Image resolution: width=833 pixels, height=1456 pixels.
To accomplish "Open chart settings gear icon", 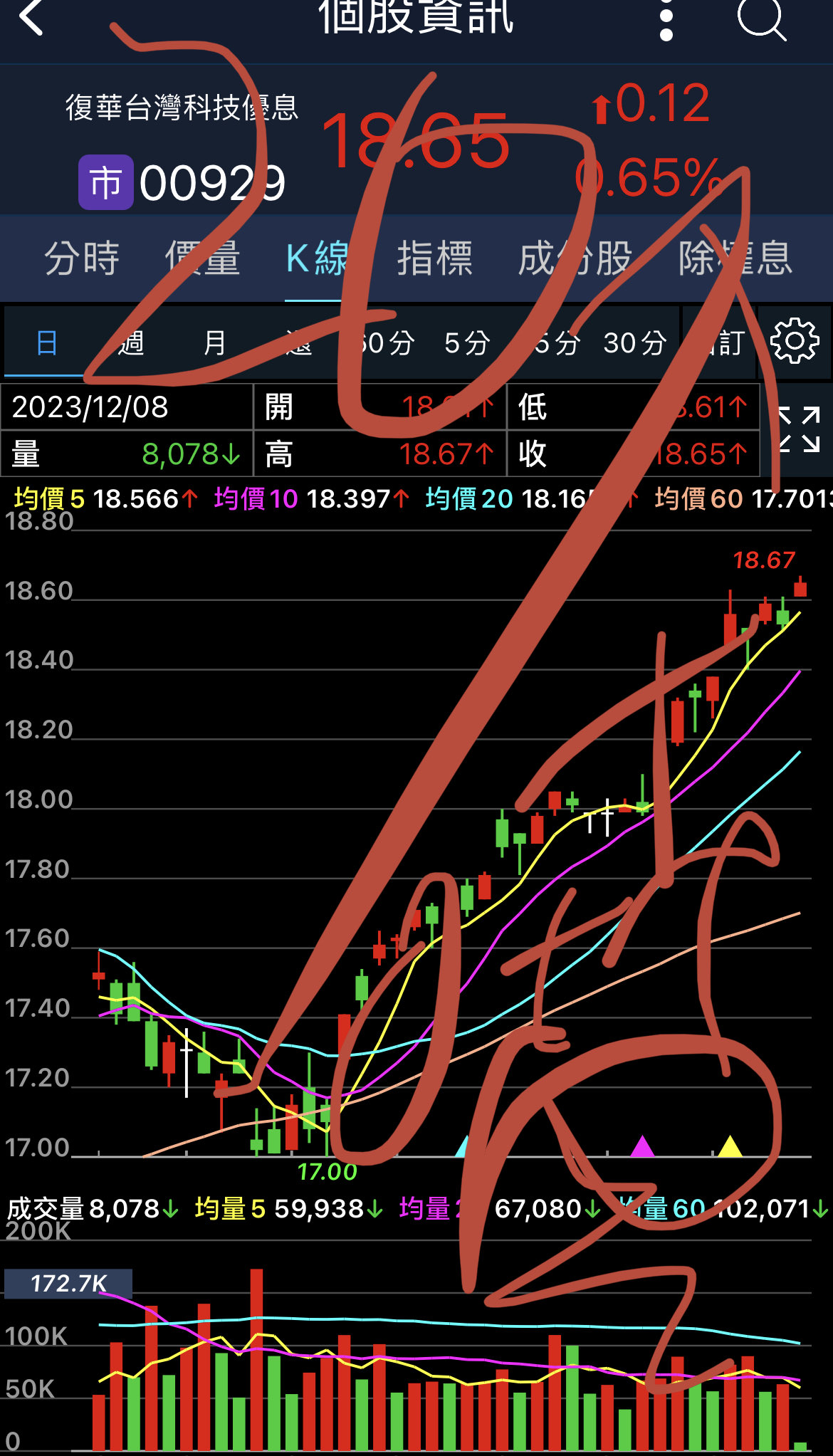I will [x=795, y=342].
